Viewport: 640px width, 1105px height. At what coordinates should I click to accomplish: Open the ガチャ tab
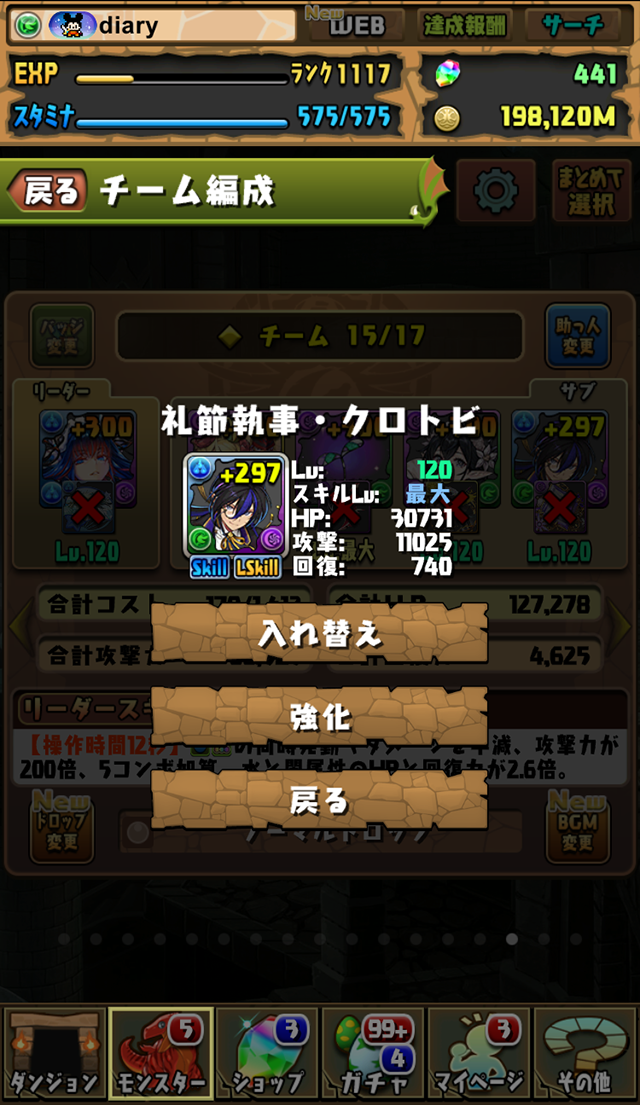(x=372, y=1054)
